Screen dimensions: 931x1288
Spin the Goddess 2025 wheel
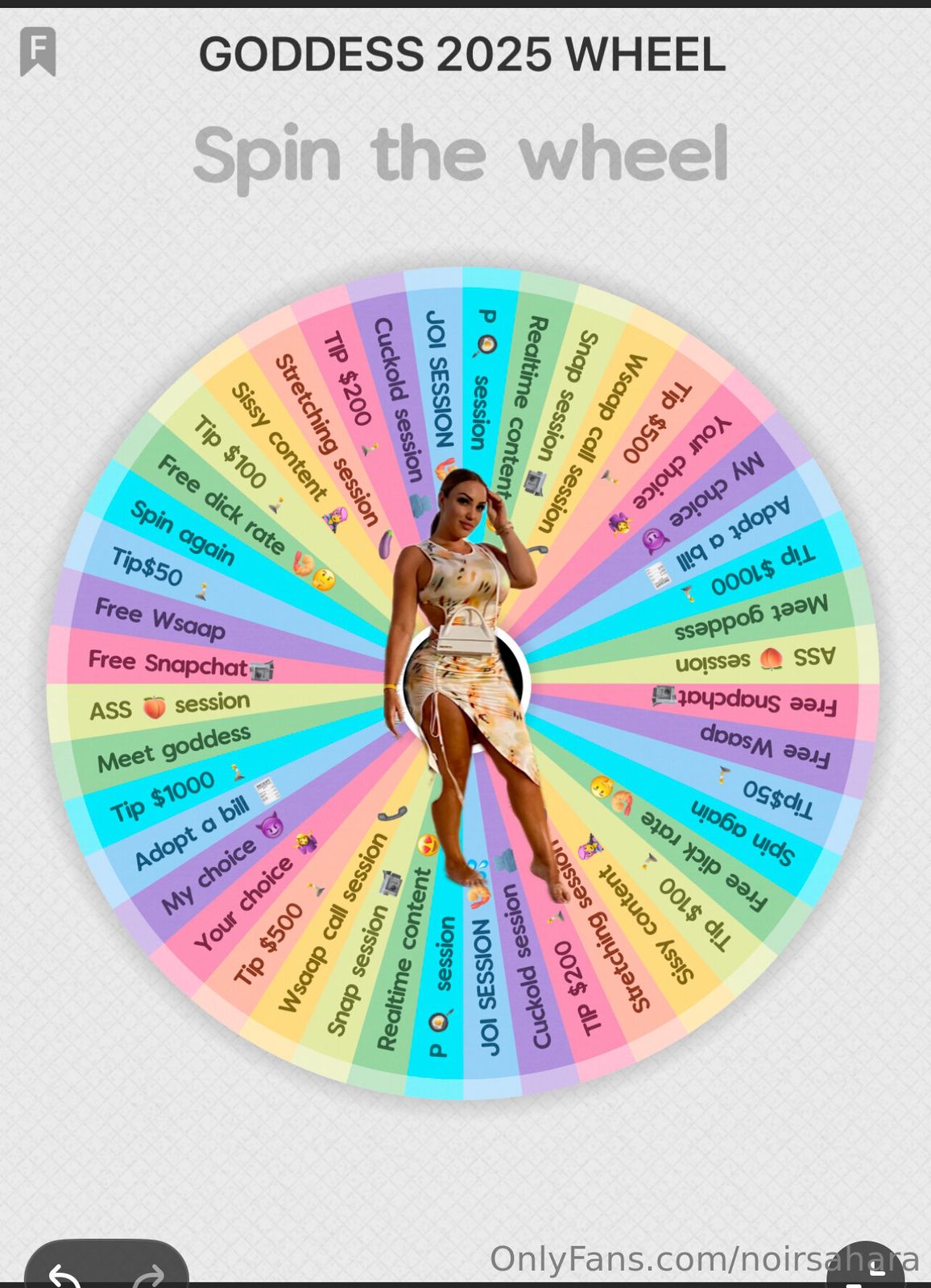coord(463,684)
